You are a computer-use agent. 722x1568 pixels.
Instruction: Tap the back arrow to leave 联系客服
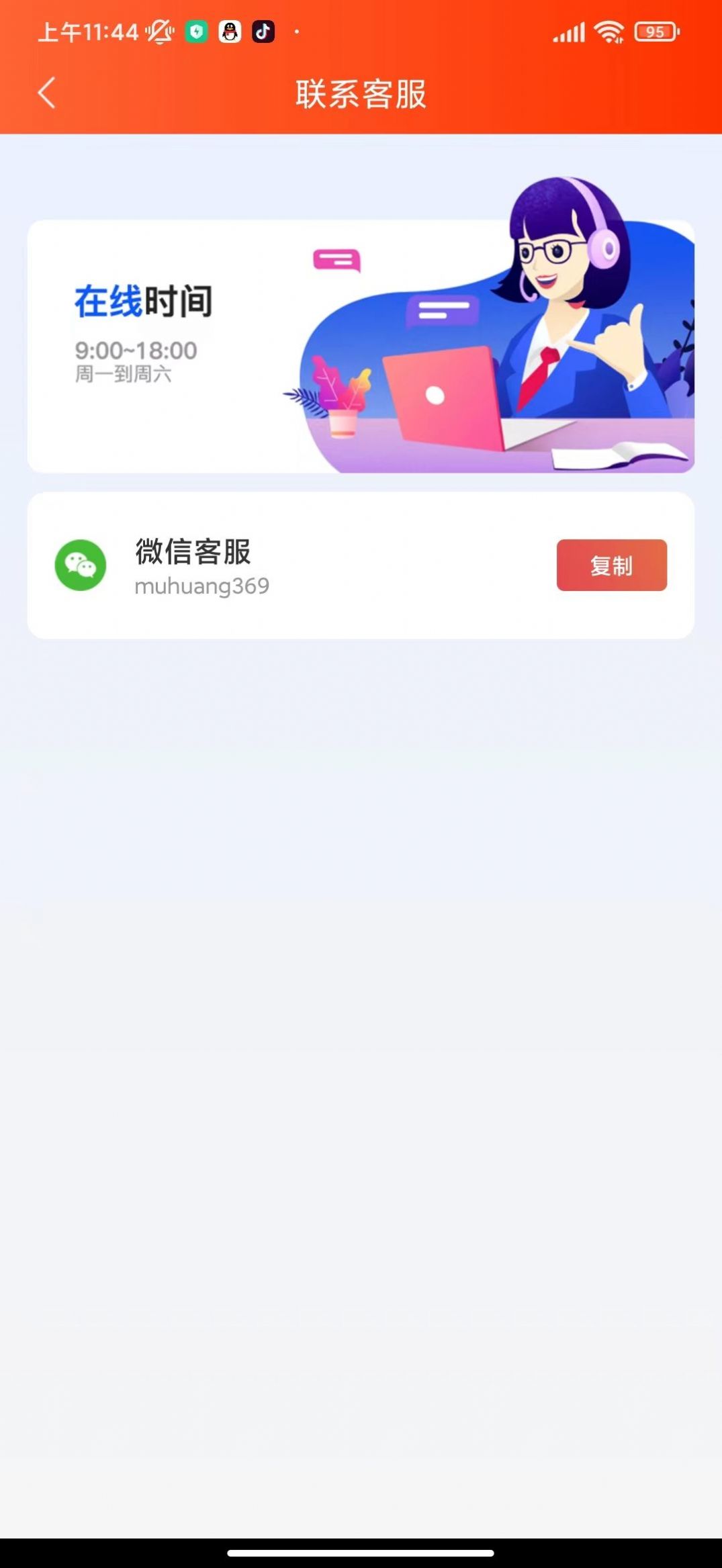click(x=46, y=93)
